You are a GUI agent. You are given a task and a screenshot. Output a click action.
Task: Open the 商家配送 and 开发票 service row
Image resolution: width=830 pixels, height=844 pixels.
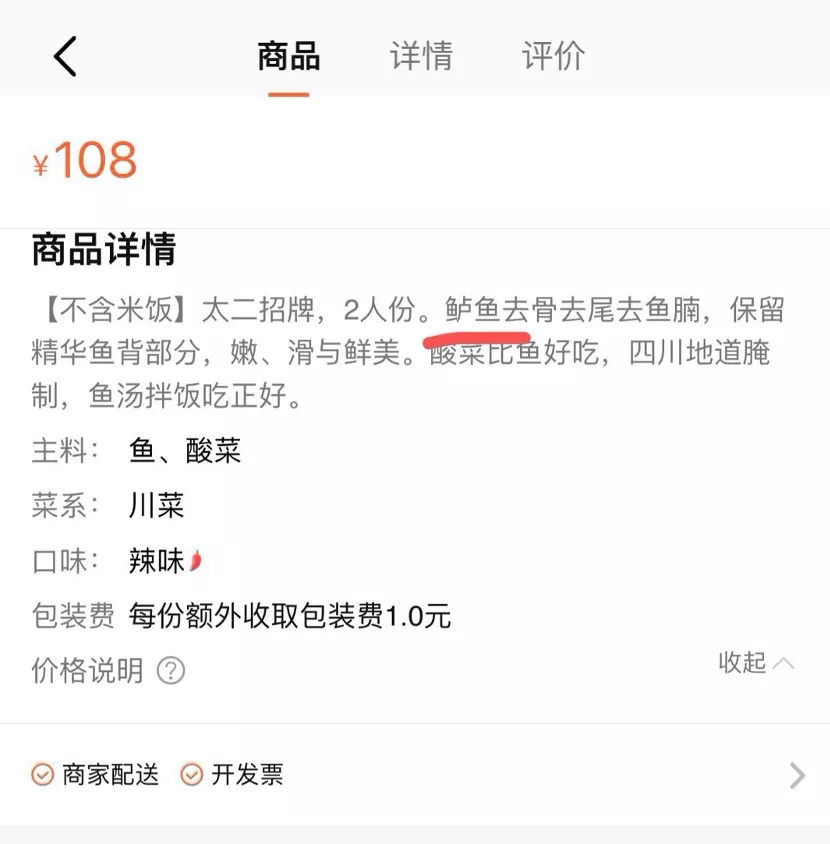(414, 775)
